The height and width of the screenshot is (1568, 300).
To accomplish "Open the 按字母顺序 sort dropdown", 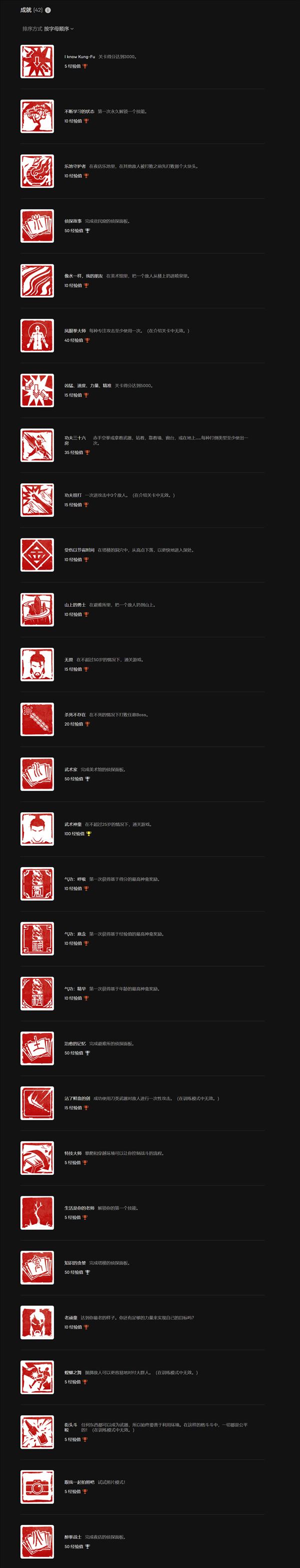I will pos(58,28).
